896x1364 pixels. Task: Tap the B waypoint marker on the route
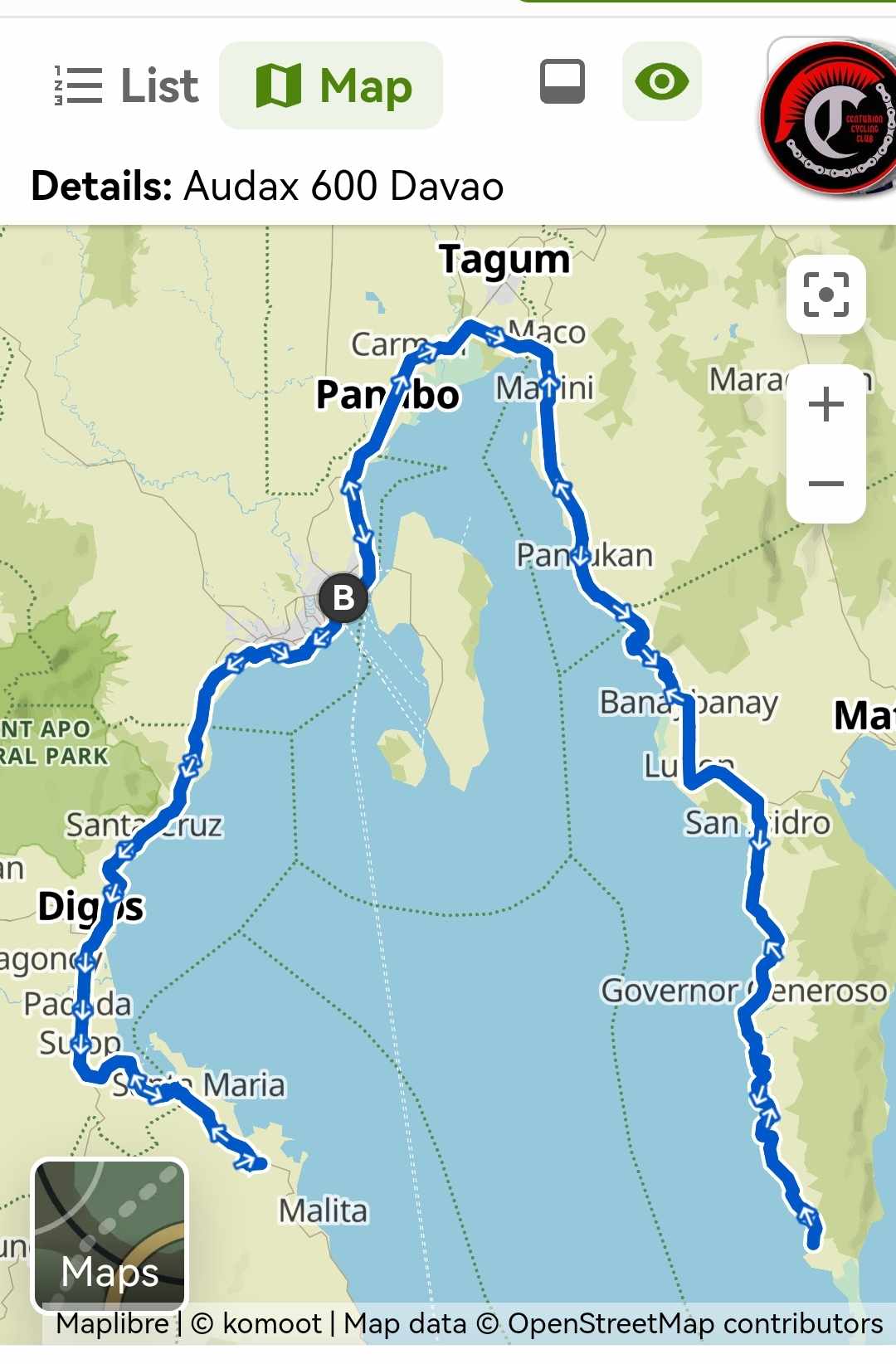pos(343,597)
